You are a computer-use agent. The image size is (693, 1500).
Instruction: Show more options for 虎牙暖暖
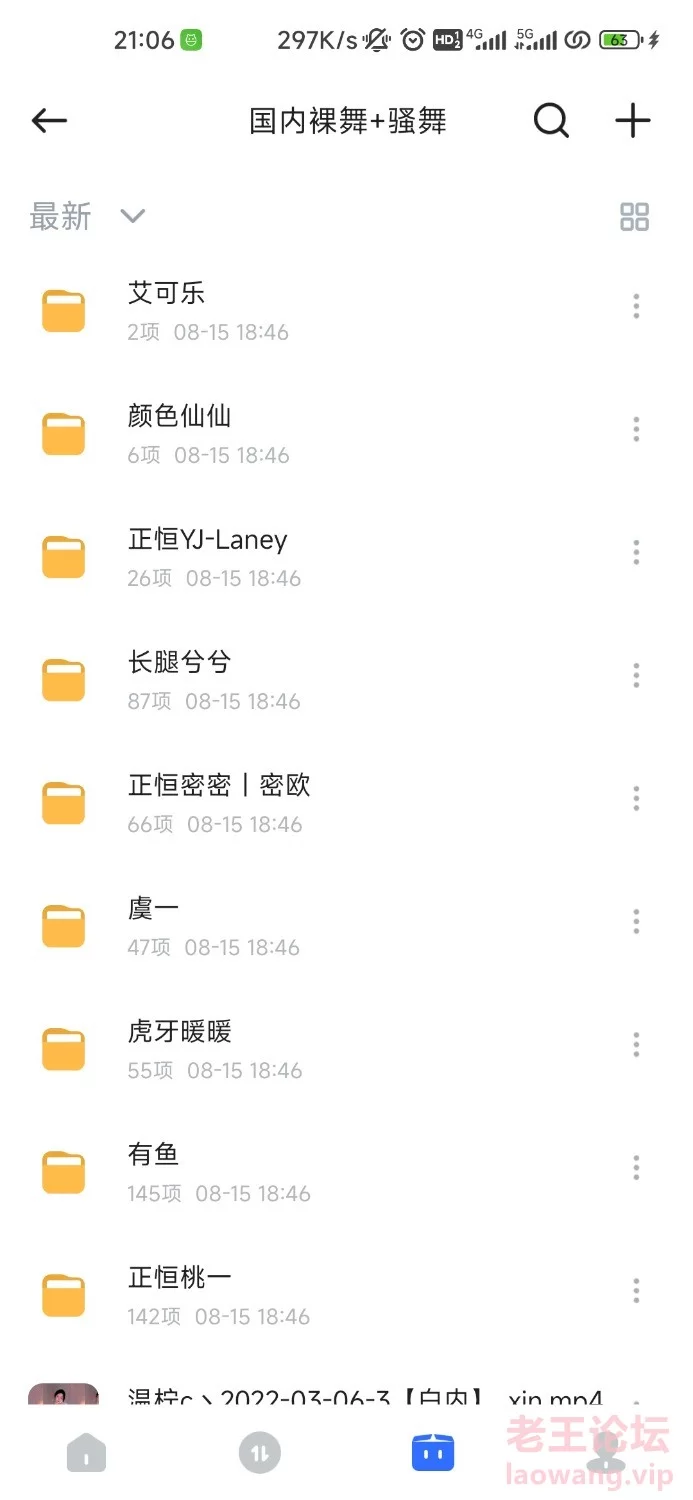(x=636, y=1045)
